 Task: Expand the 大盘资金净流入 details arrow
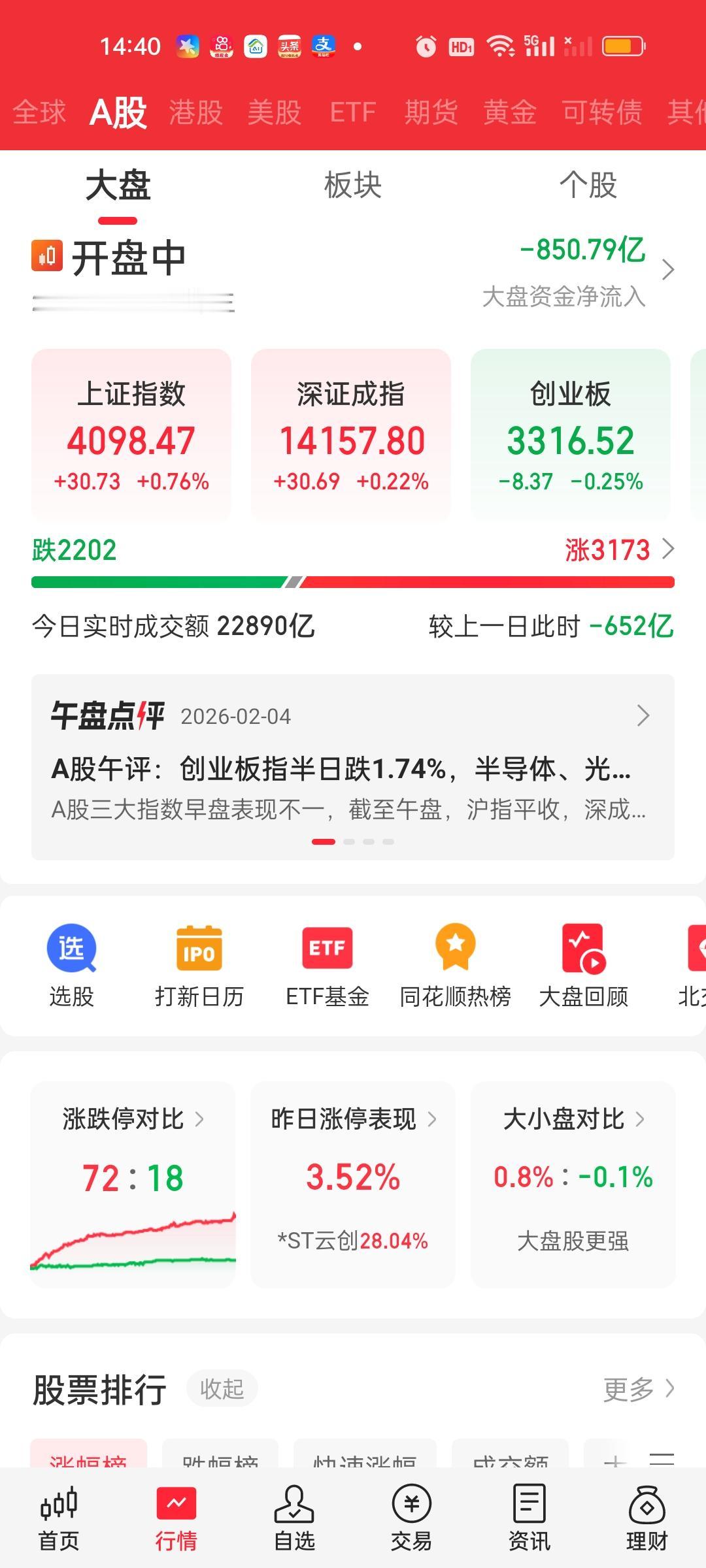(x=668, y=270)
